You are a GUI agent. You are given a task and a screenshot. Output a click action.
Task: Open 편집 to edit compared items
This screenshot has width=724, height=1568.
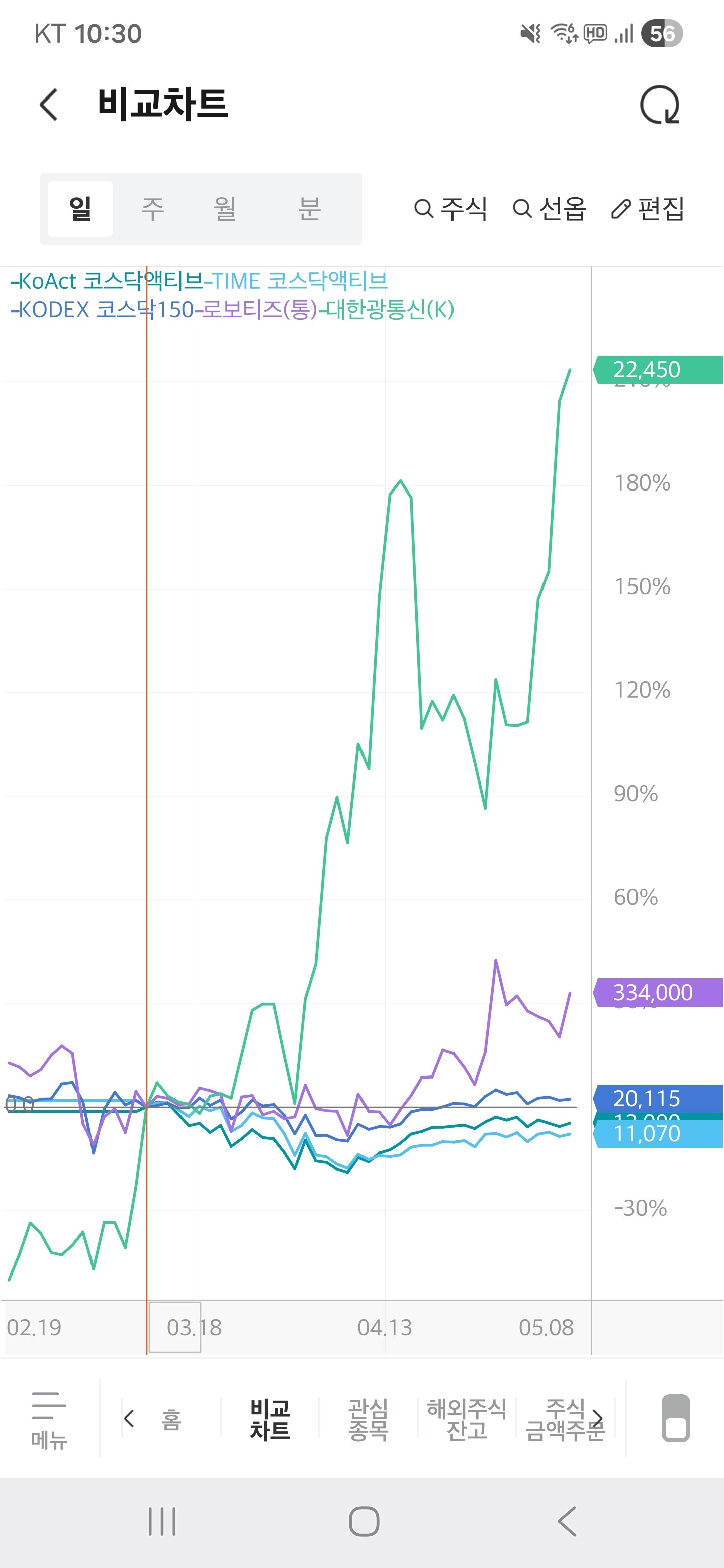(x=648, y=209)
